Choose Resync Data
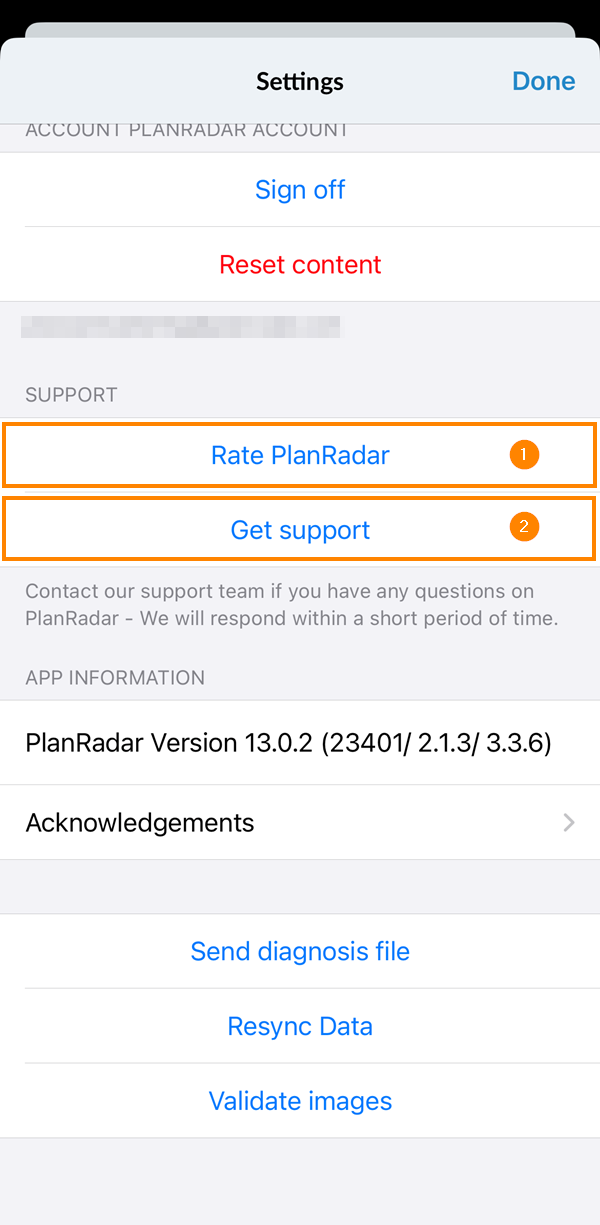This screenshot has height=1225, width=600. [300, 1026]
